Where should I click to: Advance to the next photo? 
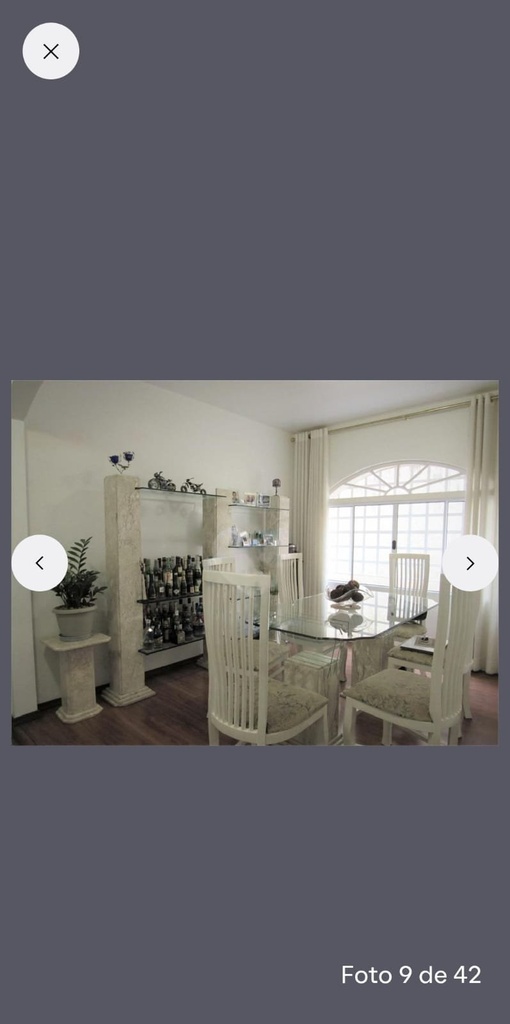click(470, 563)
